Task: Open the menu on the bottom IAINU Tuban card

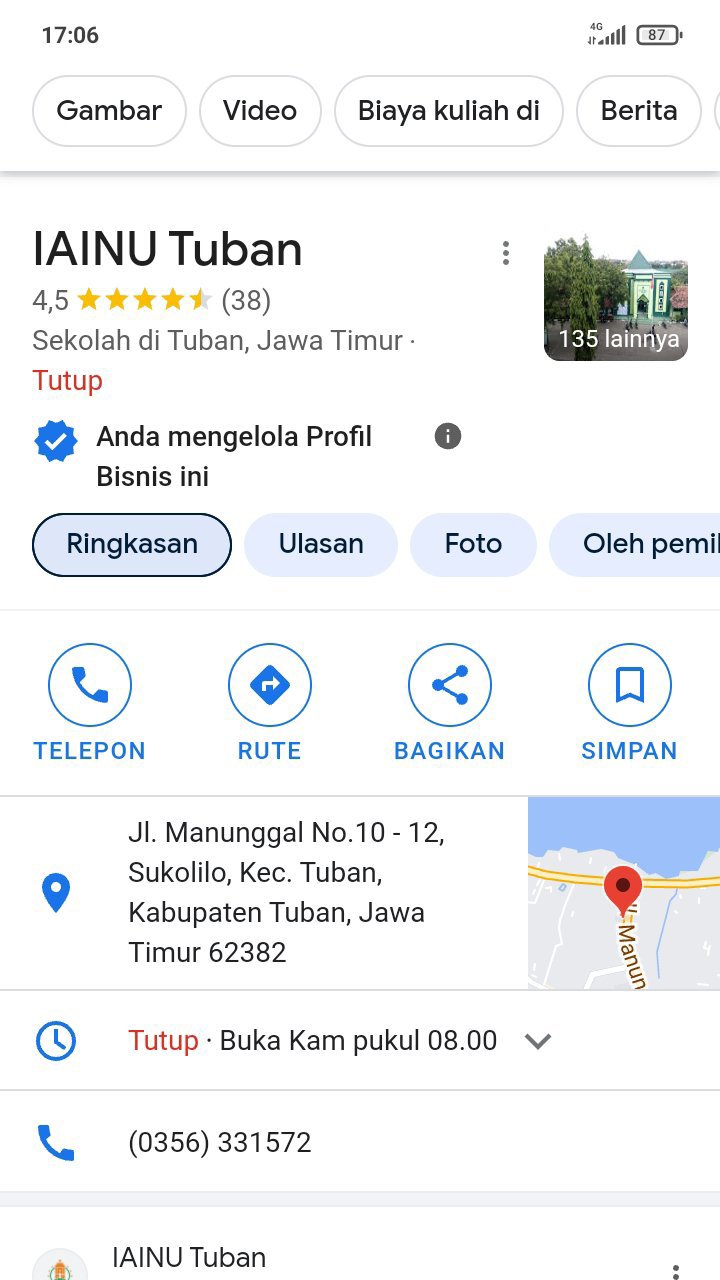Action: click(676, 1270)
